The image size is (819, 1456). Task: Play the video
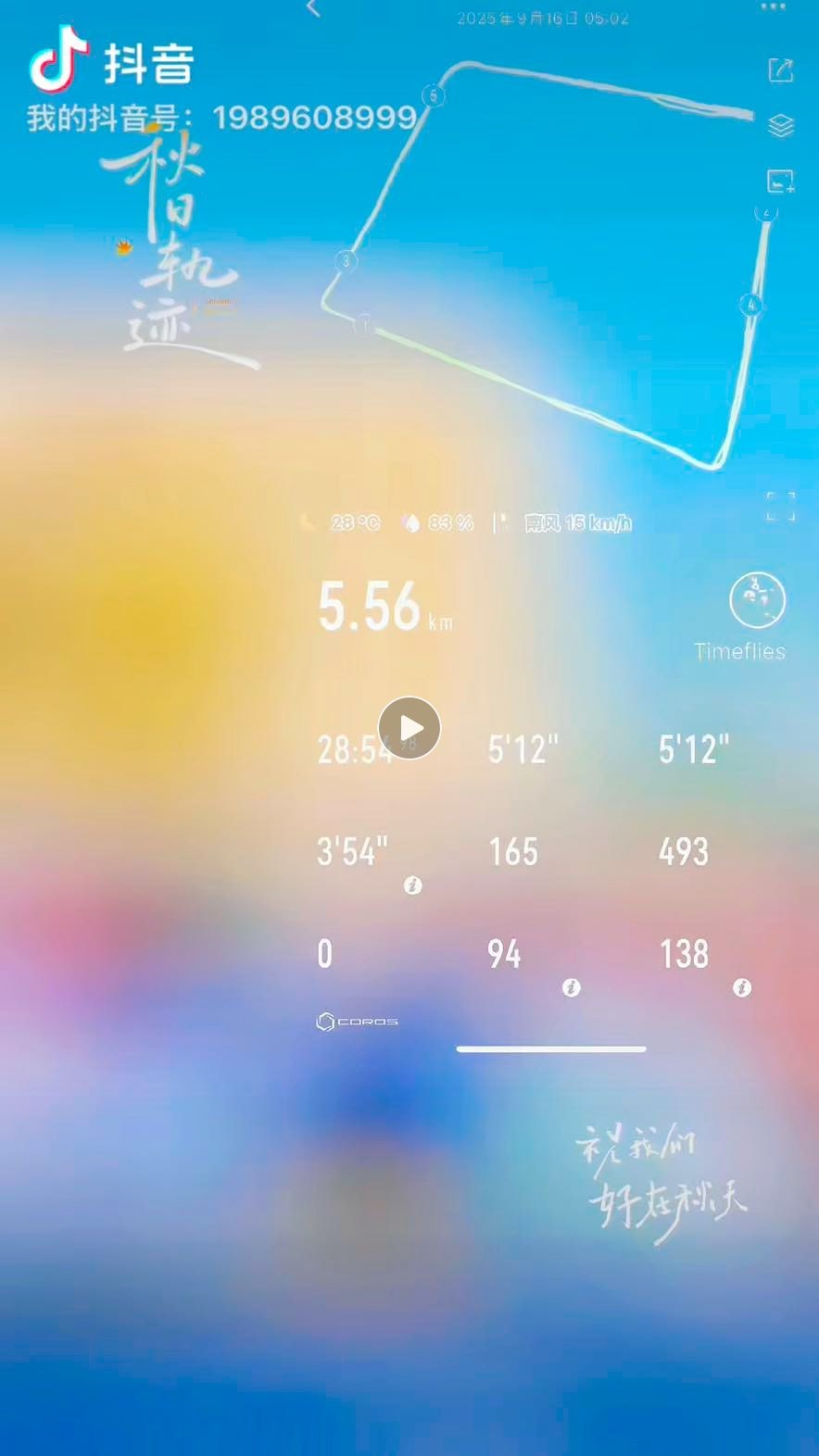[x=409, y=728]
